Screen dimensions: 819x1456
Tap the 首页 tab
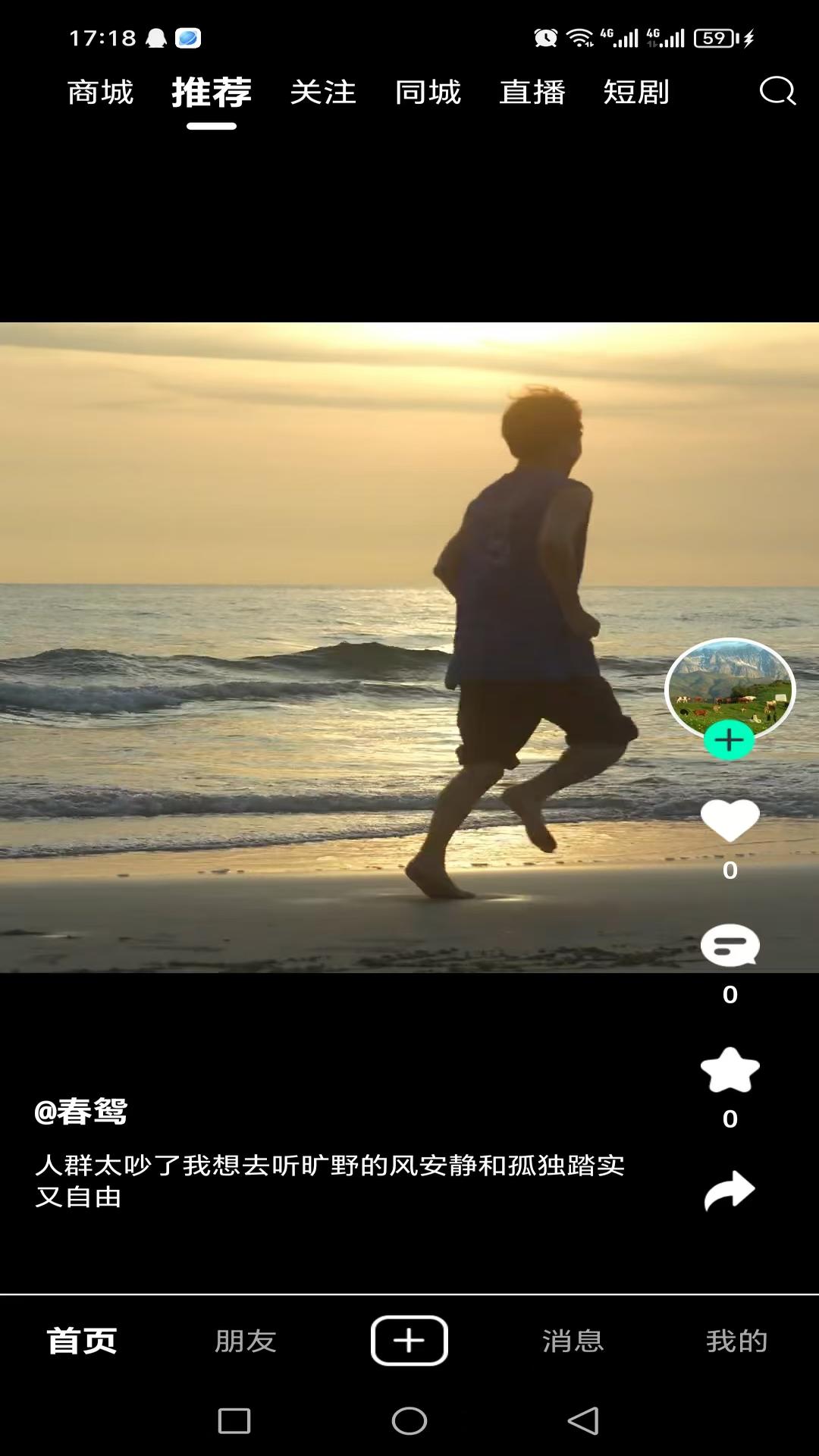pyautogui.click(x=82, y=1341)
